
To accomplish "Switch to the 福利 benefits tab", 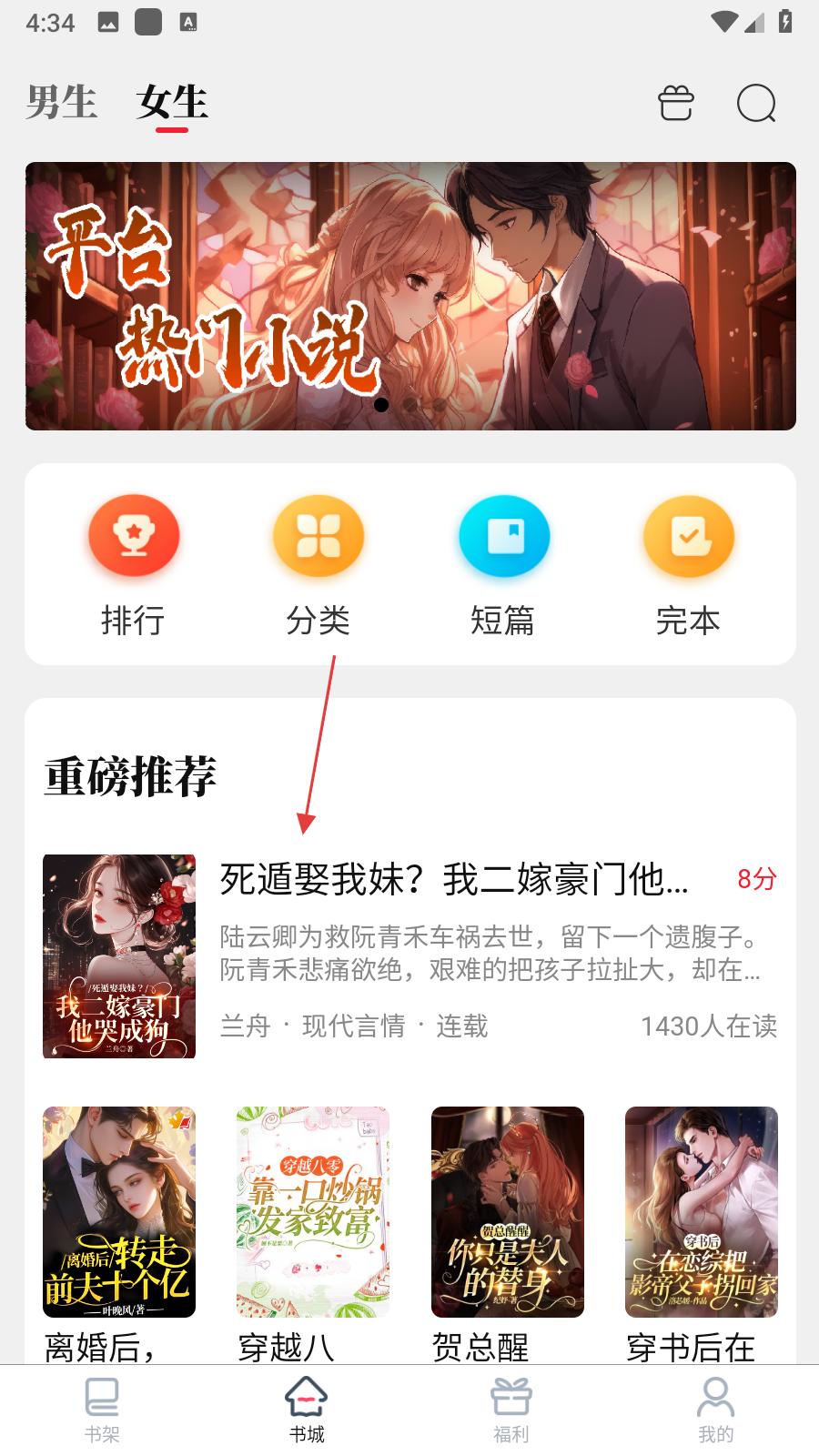I will coord(511,1409).
